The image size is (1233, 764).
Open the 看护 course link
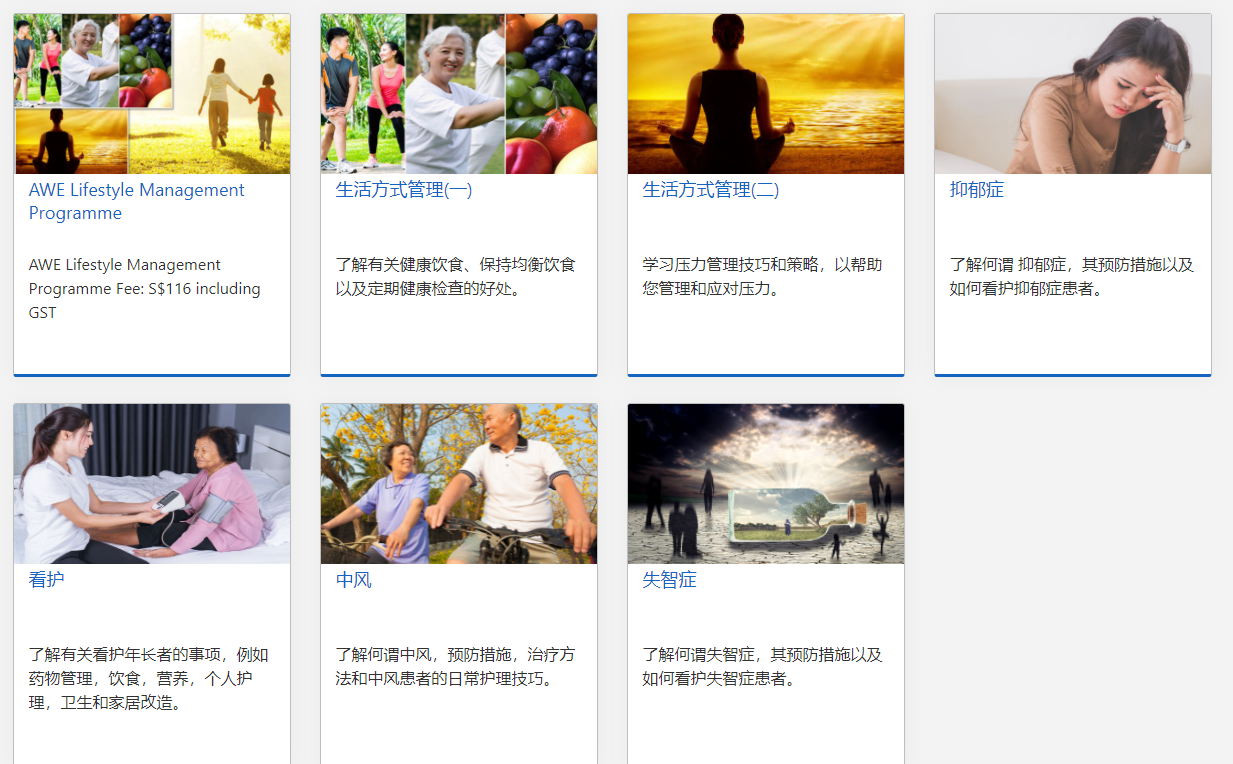(47, 580)
